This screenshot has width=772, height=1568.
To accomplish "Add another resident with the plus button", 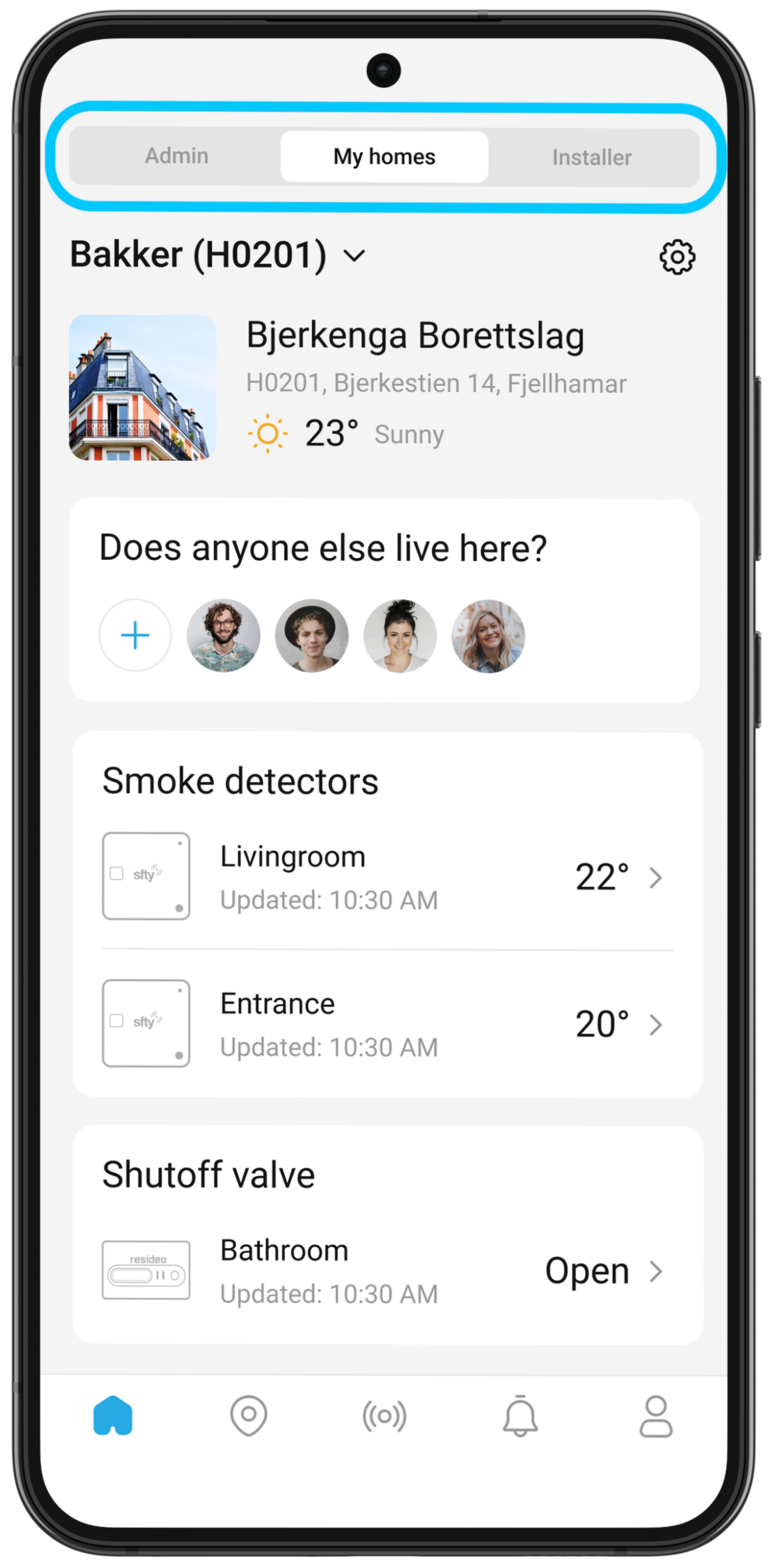I will (x=135, y=635).
